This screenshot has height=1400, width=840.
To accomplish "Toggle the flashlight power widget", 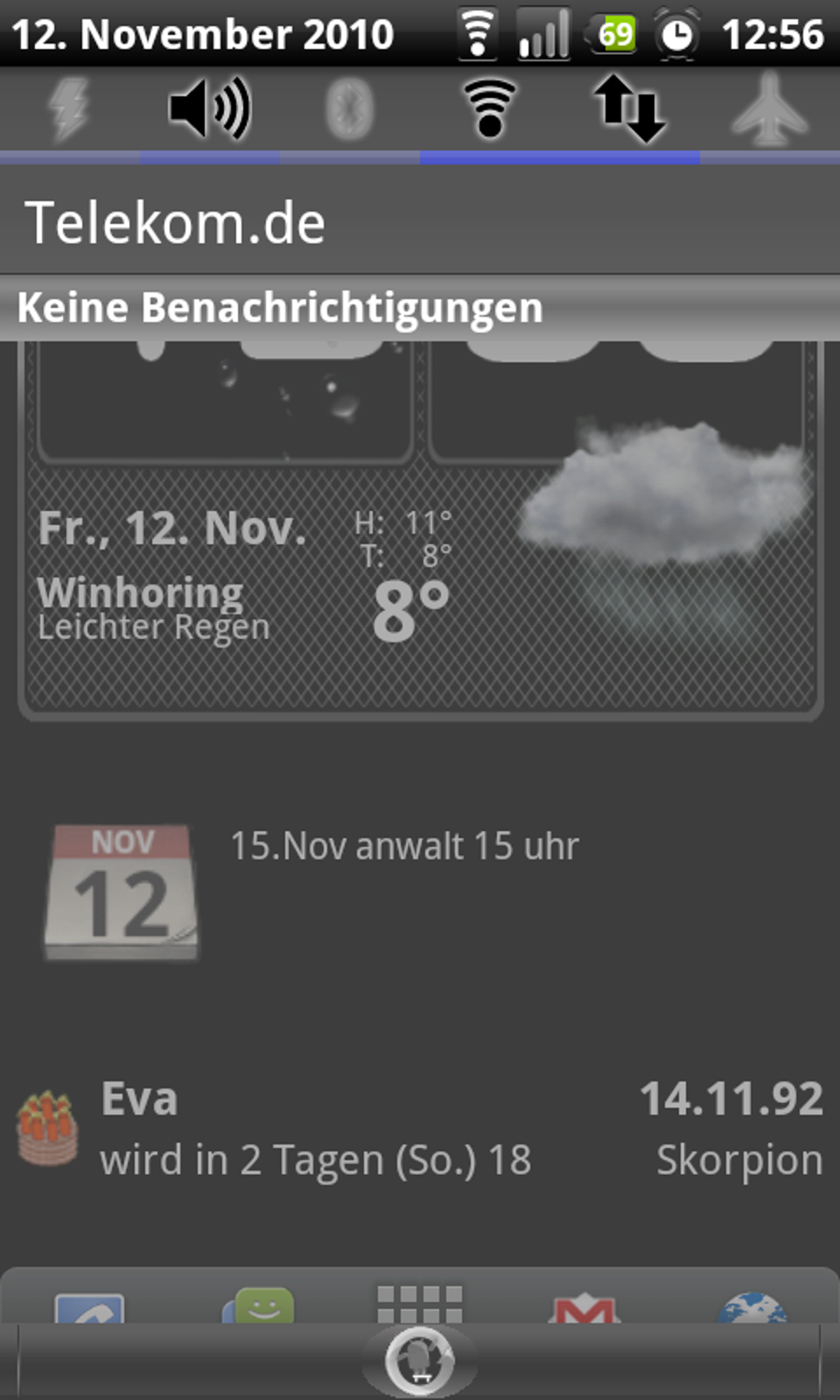I will [69, 109].
